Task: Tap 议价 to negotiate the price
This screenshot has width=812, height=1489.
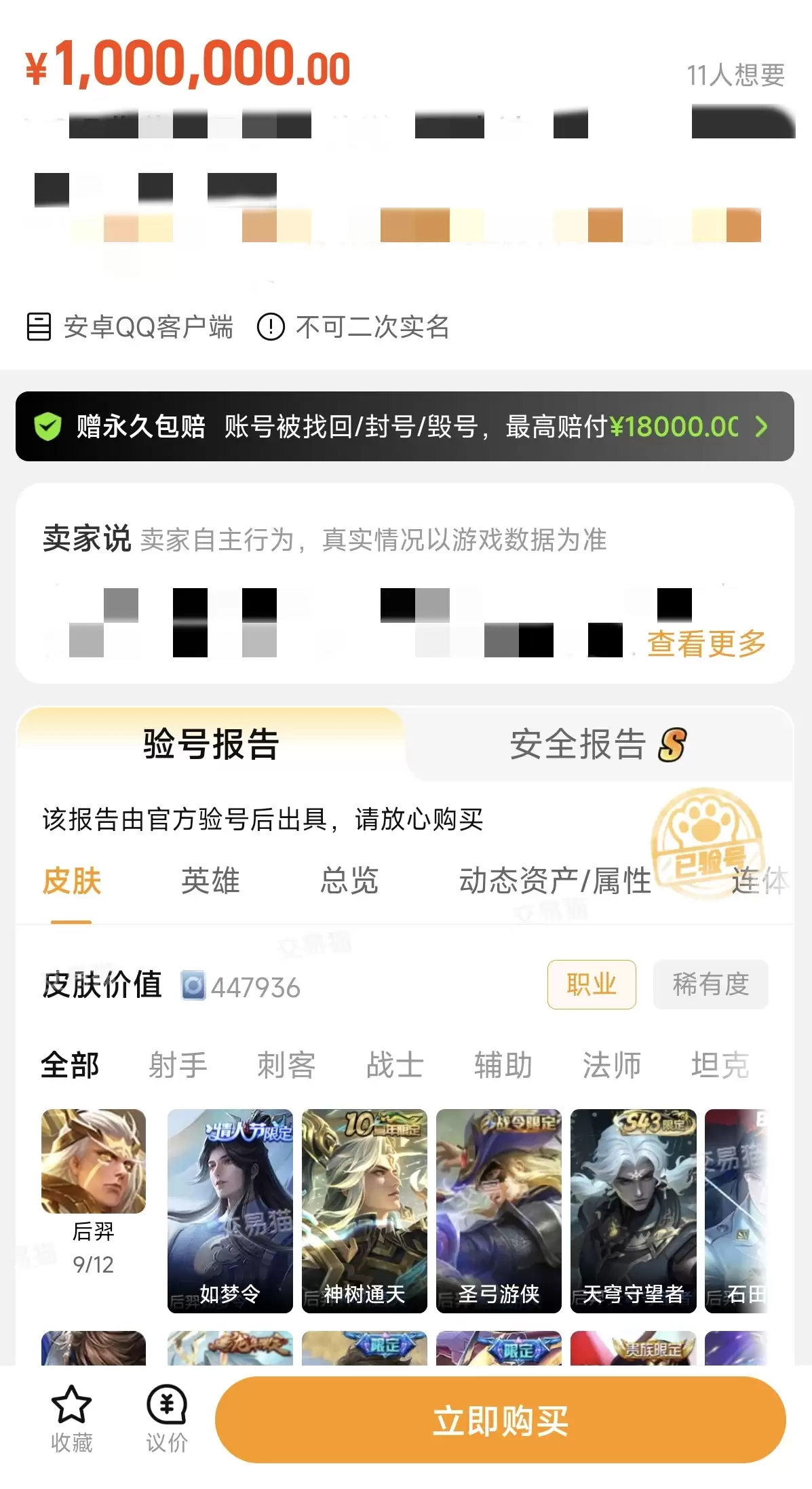Action: (x=167, y=1419)
